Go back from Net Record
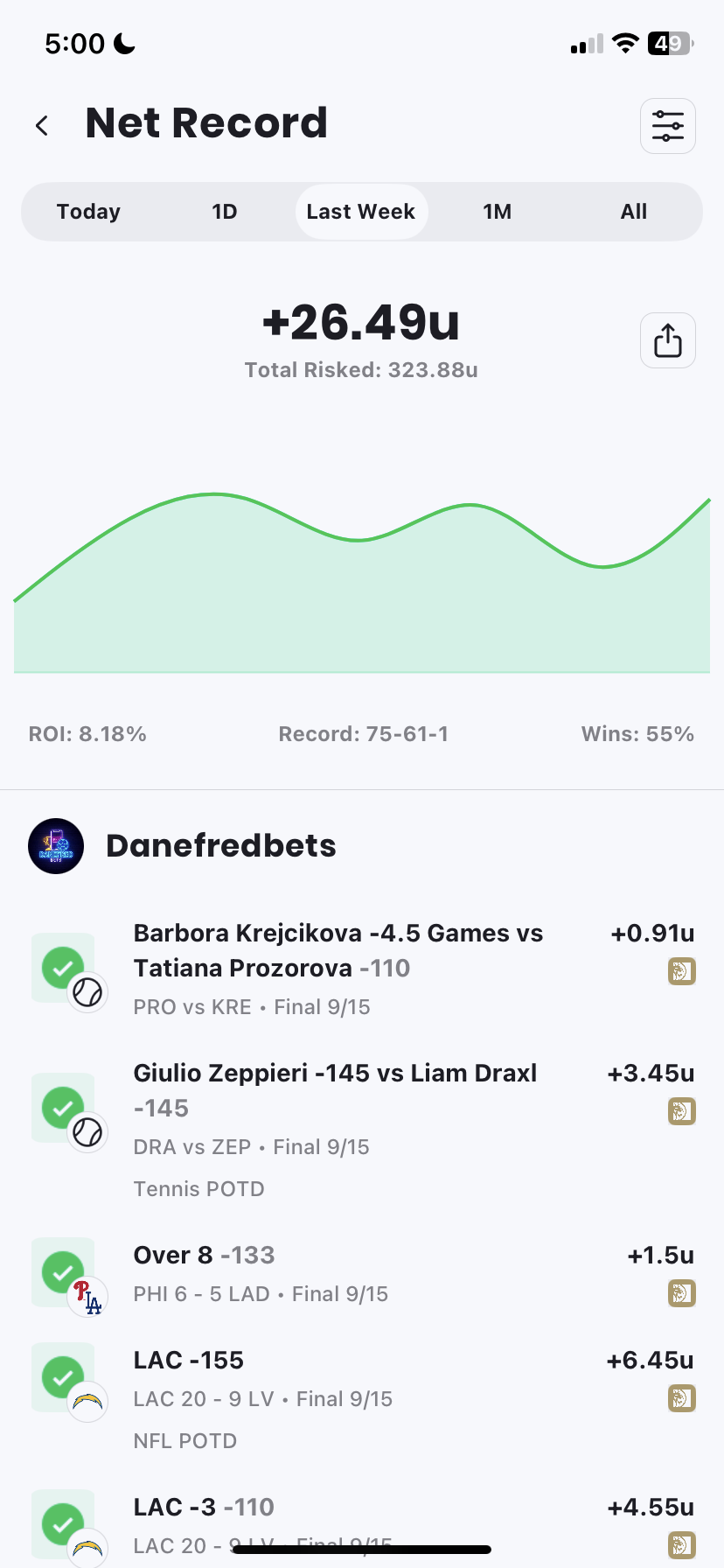Screen dimensions: 724x1568 click(x=41, y=126)
